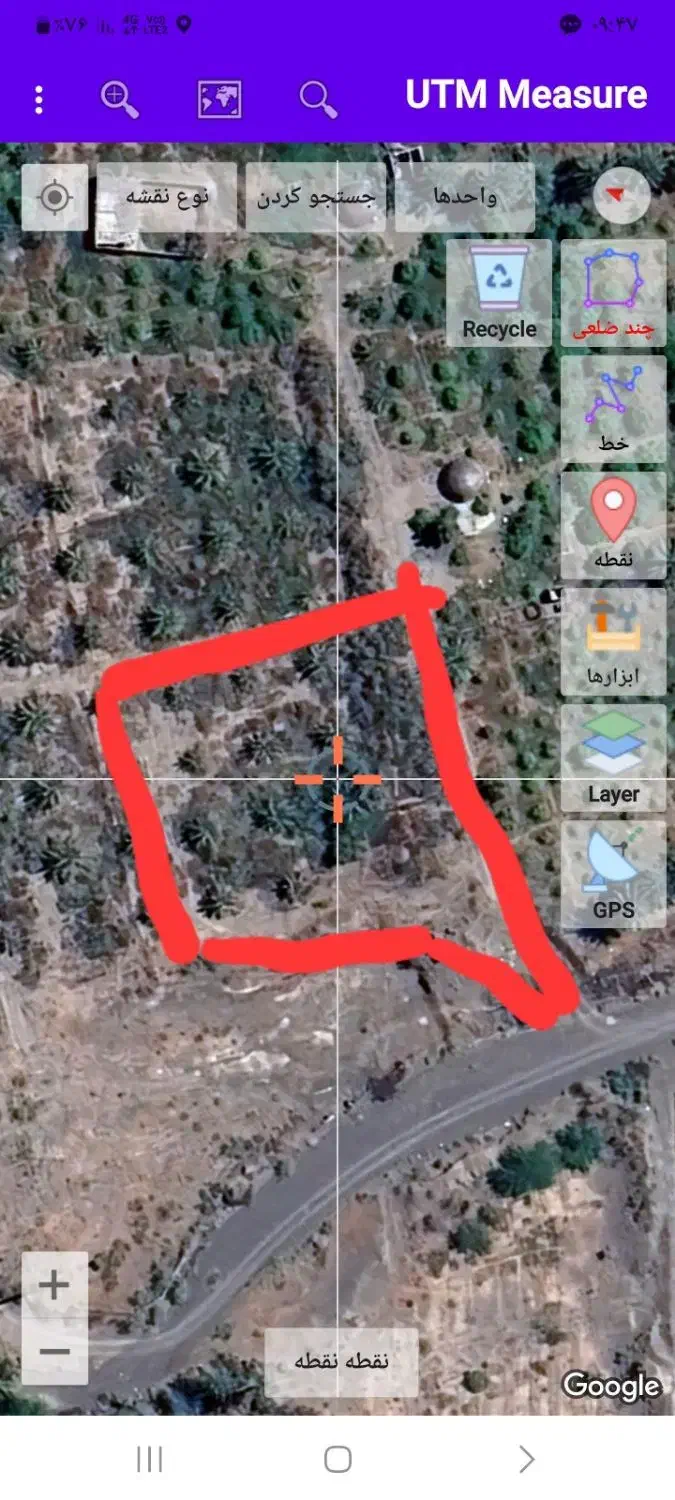This screenshot has width=675, height=1500.
Task: Open the ابزارها tools panel
Action: pos(613,641)
